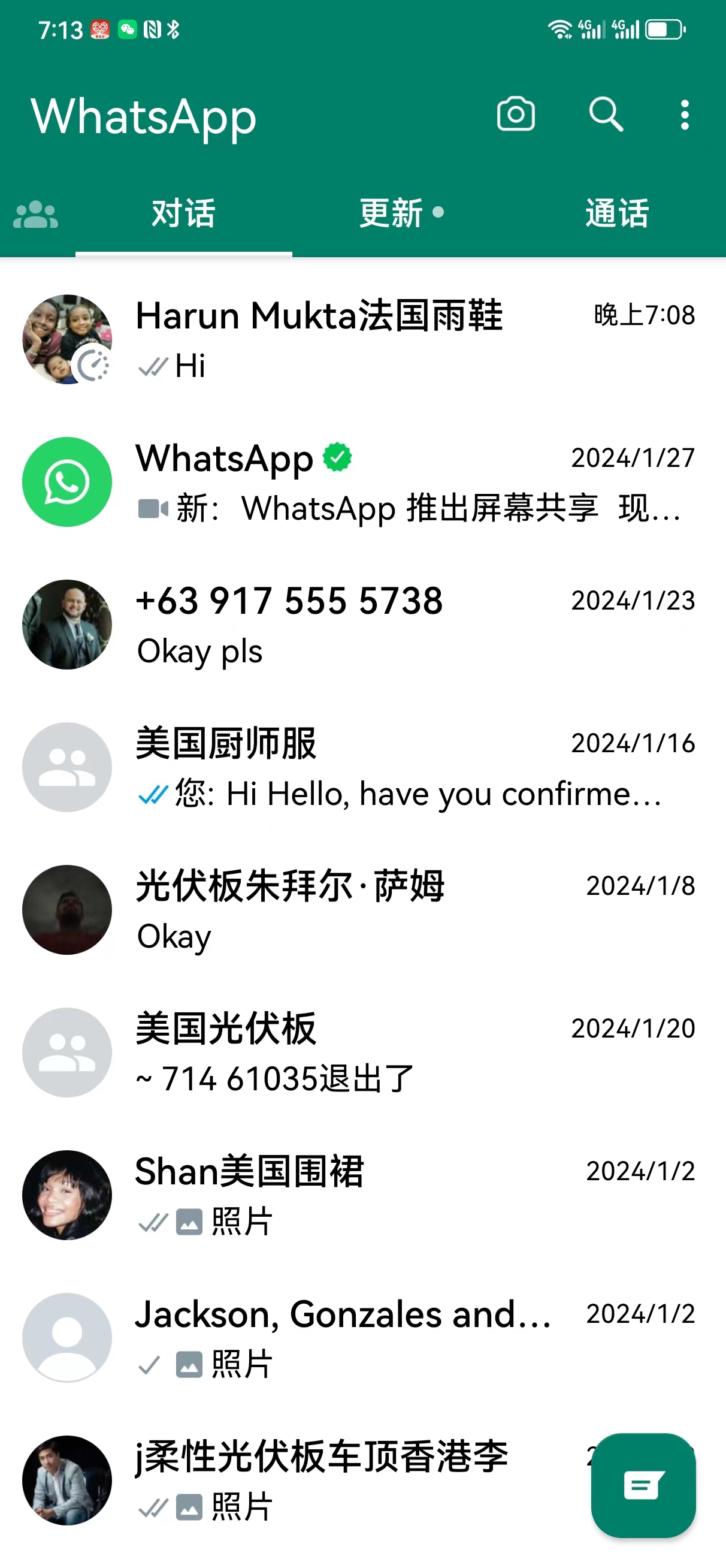Viewport: 726px width, 1568px height.
Task: Open the chat with 光伏板朱拜尔·萨姆
Action: coord(365,909)
